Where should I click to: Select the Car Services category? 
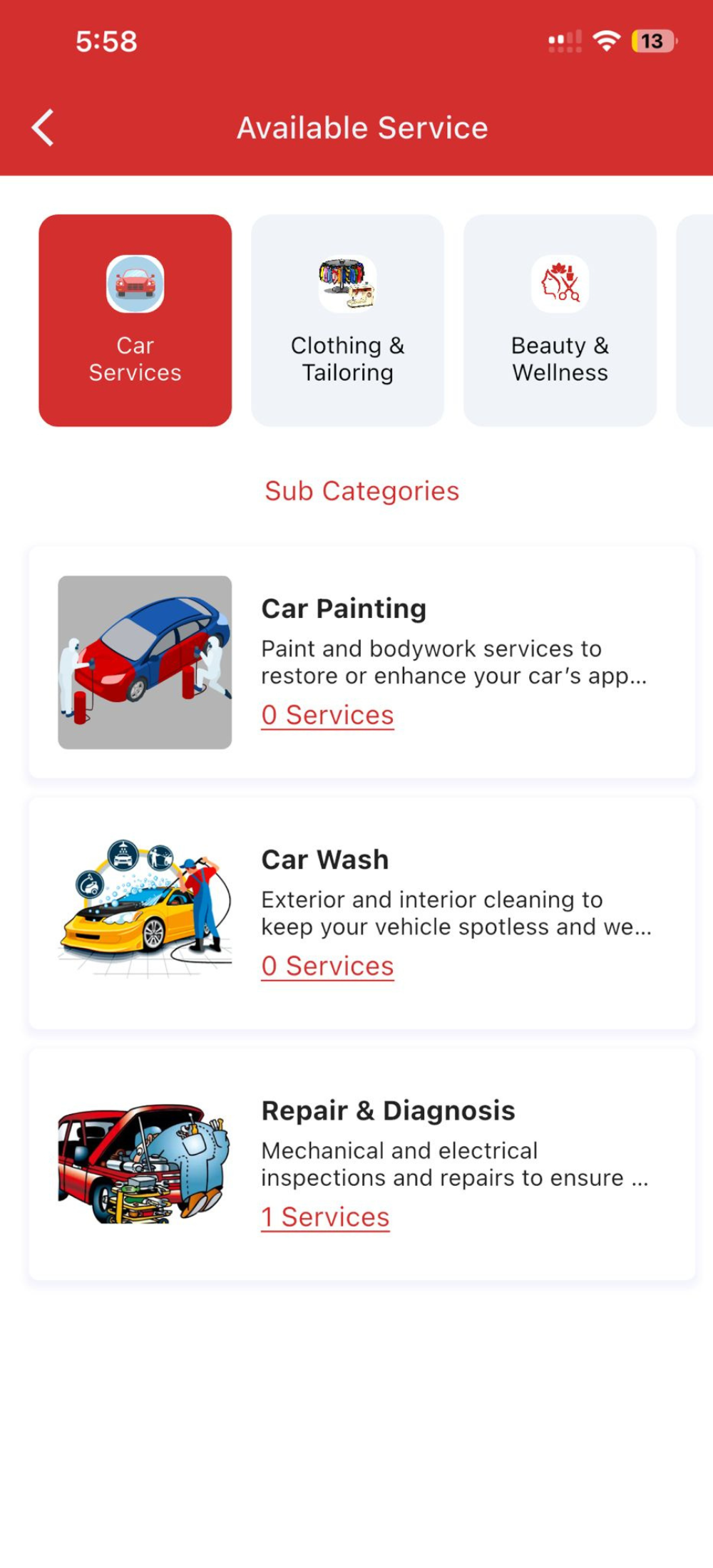[x=135, y=320]
